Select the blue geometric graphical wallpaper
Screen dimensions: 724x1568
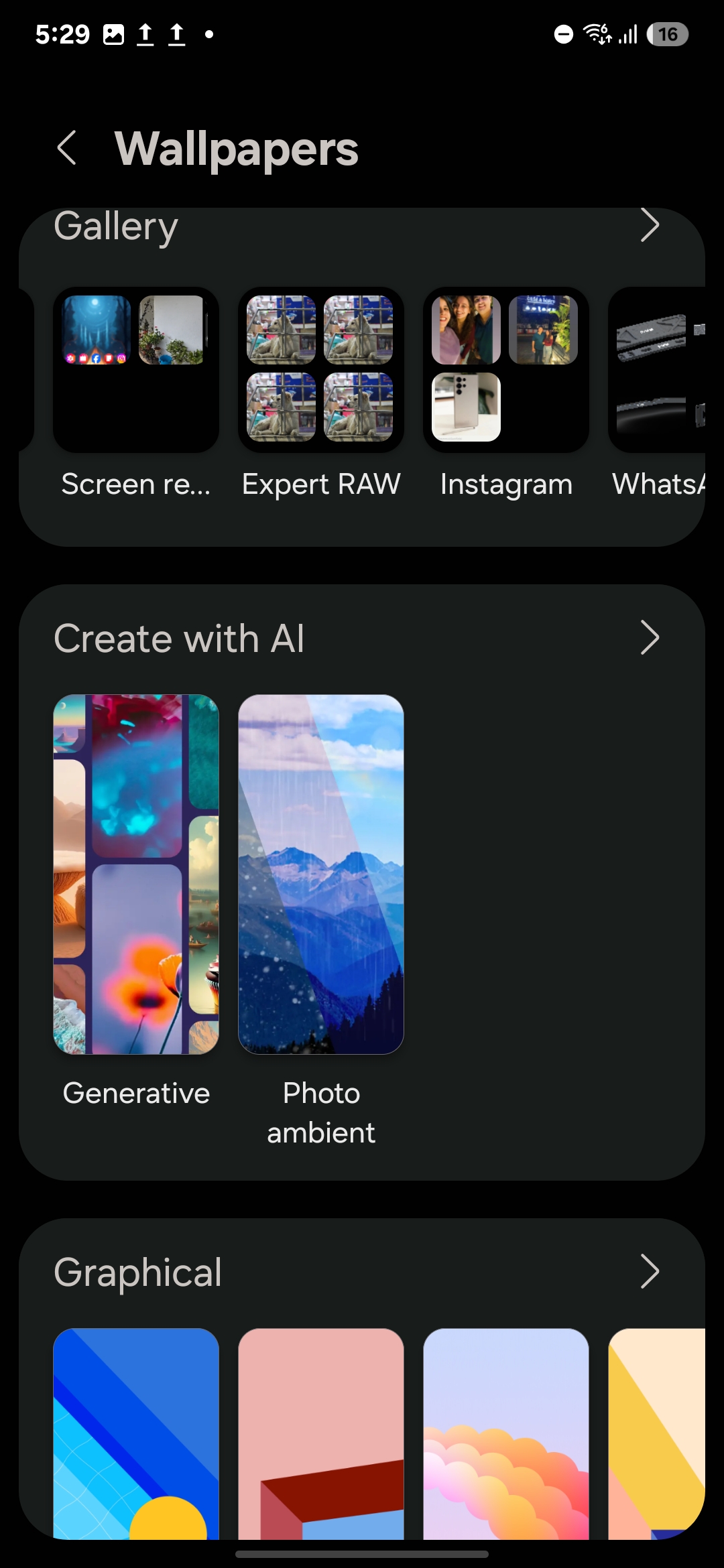(x=136, y=1433)
